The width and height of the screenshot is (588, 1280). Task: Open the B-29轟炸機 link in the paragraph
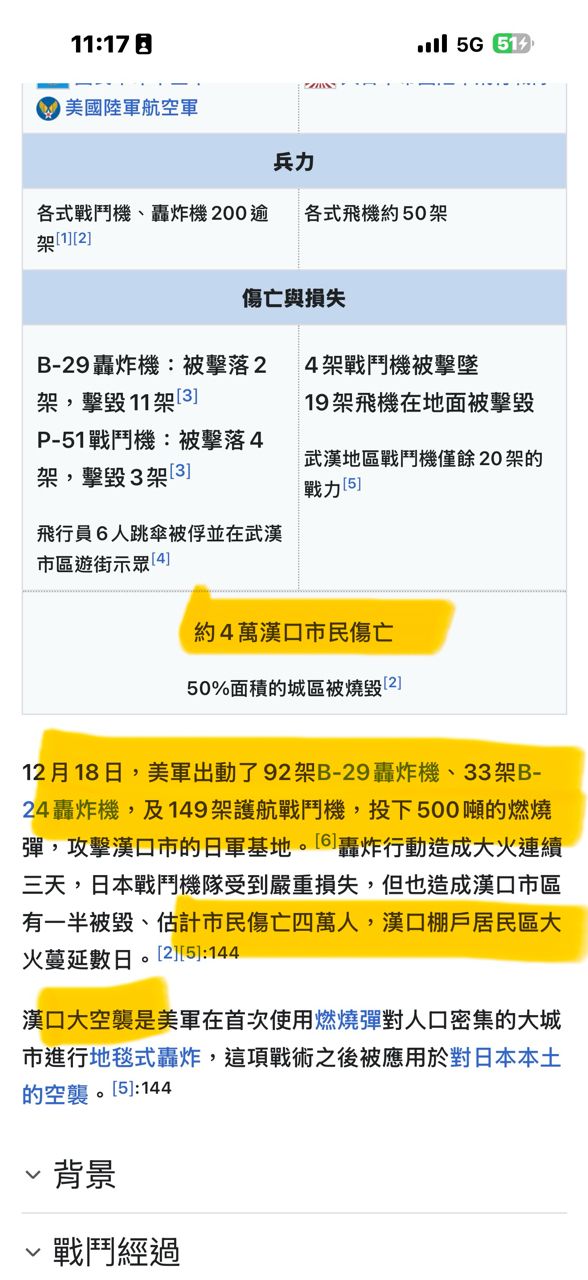(x=378, y=772)
